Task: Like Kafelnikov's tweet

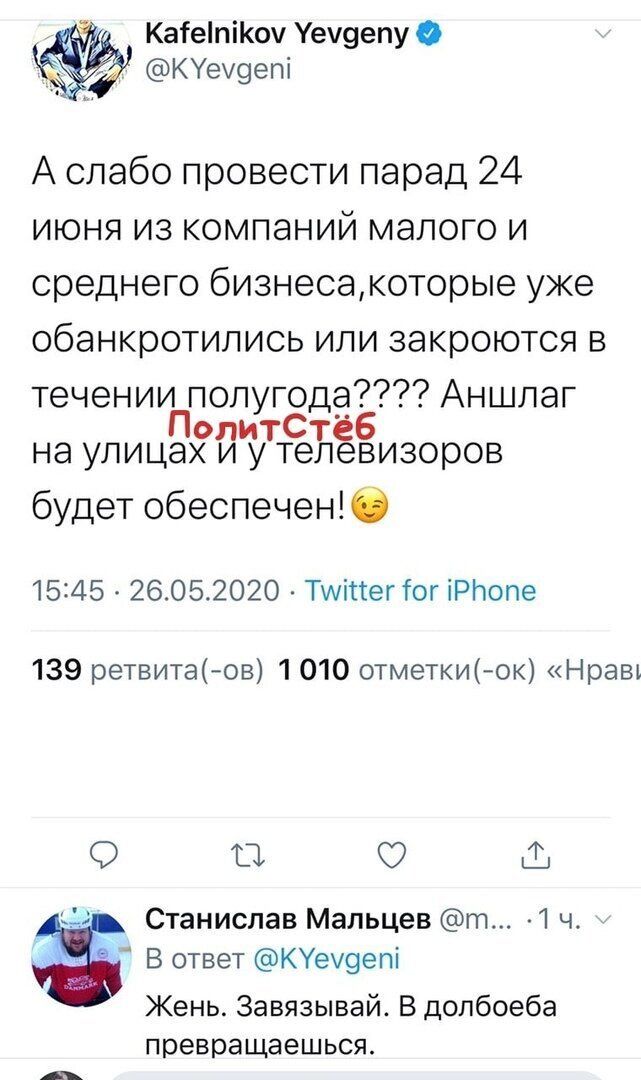Action: coord(392,855)
